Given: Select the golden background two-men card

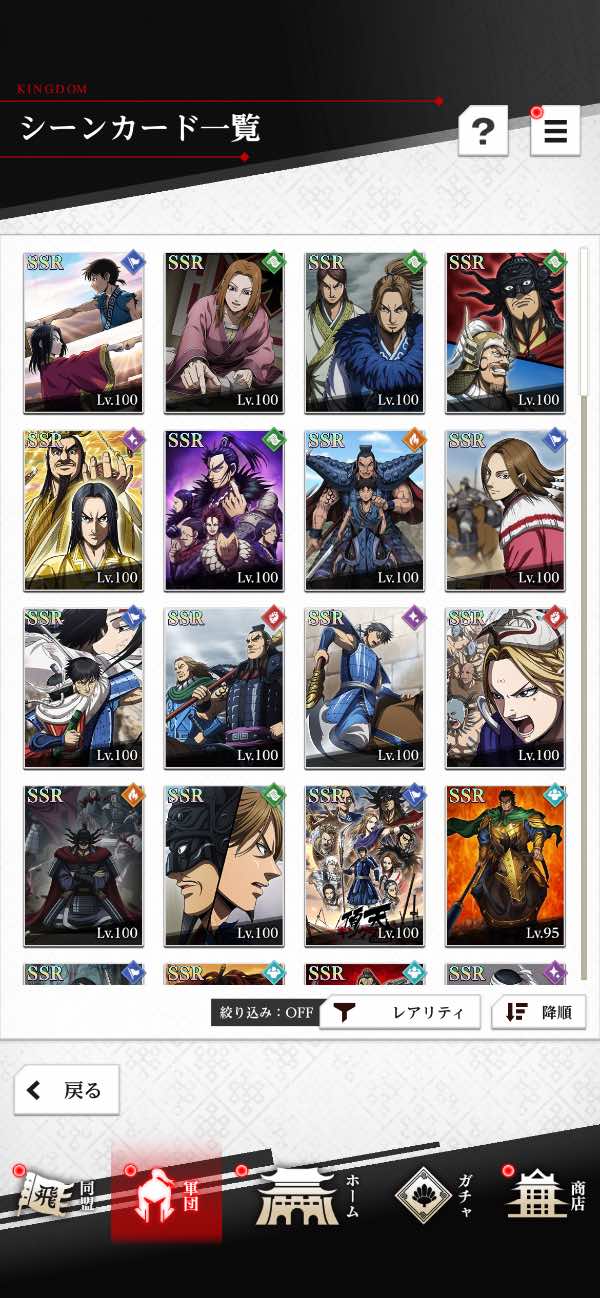Looking at the screenshot, I should (x=84, y=510).
